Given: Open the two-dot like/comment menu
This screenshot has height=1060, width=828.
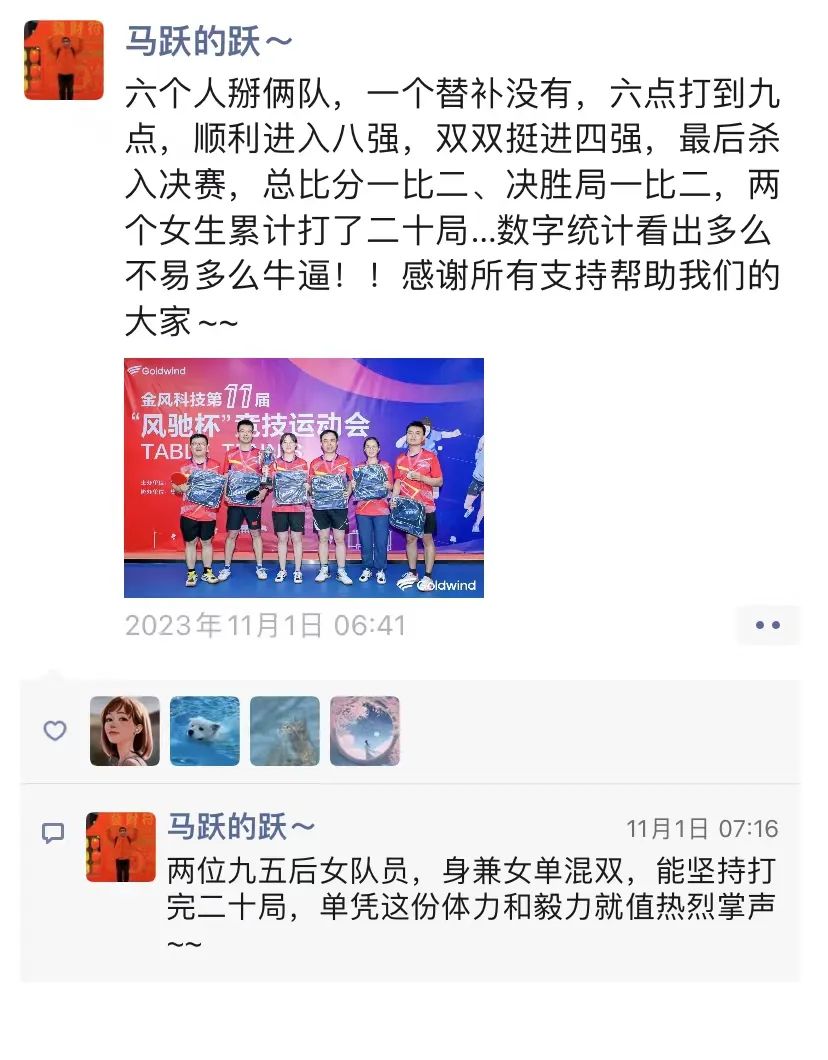Looking at the screenshot, I should pyautogui.click(x=767, y=625).
